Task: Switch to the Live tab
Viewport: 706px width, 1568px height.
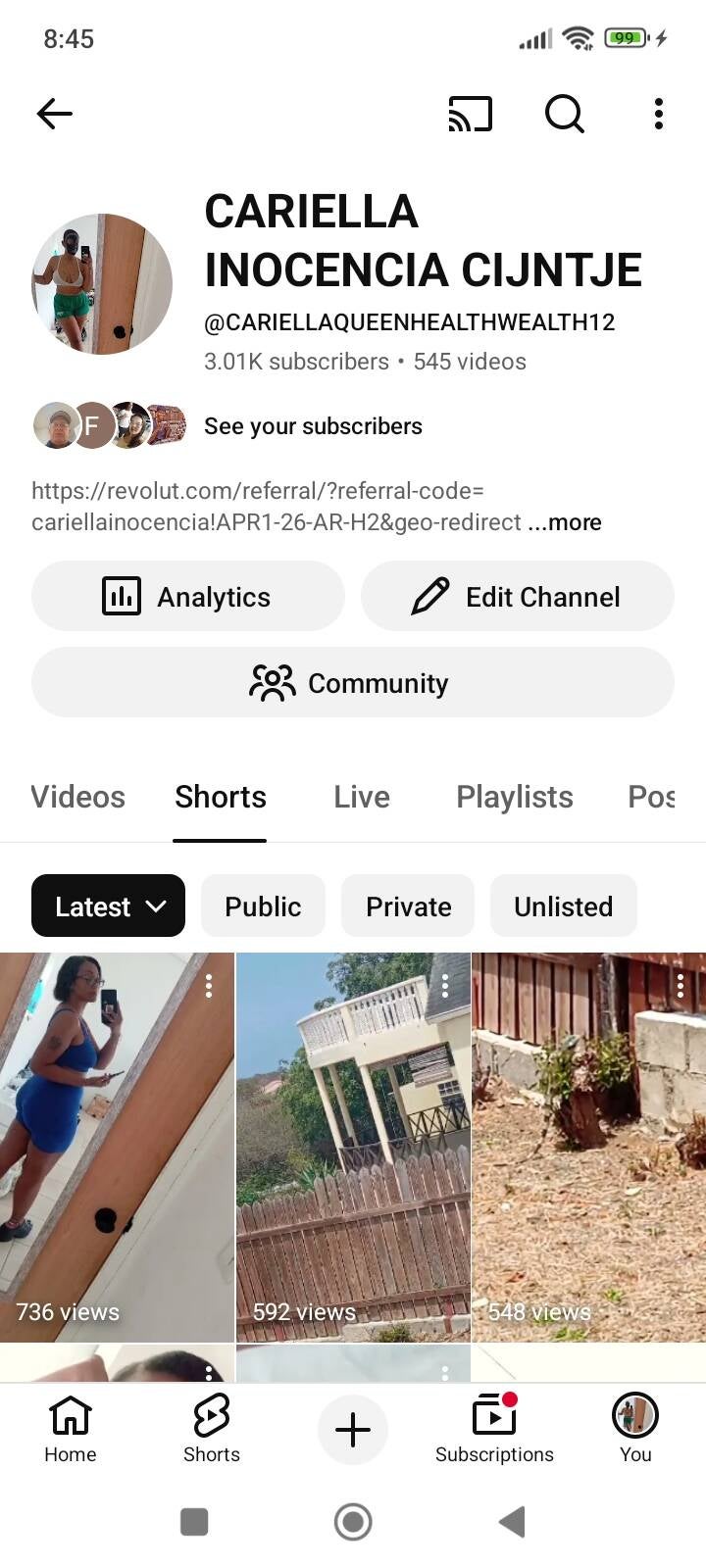Action: pos(362,797)
